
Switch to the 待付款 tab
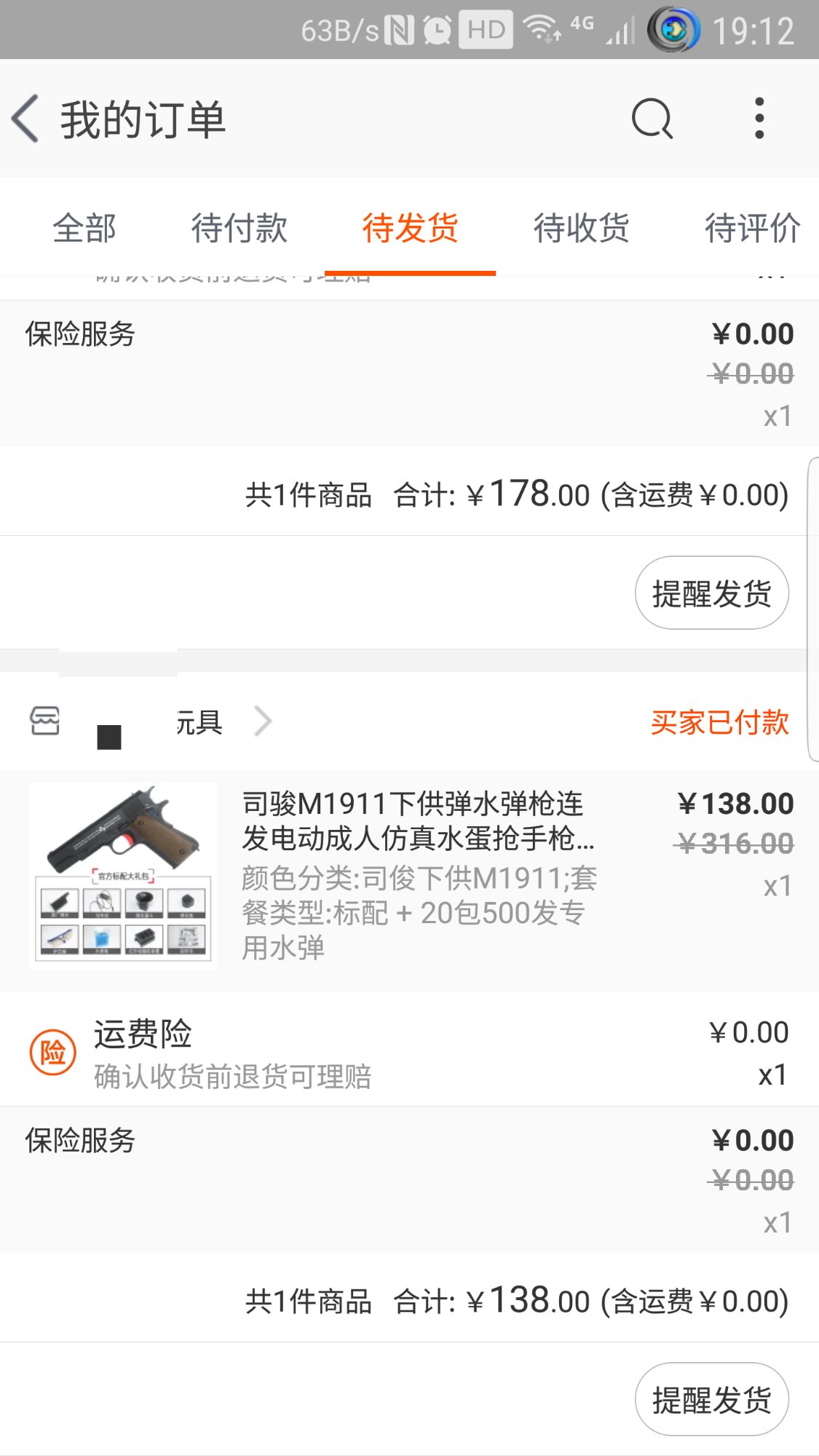point(239,228)
